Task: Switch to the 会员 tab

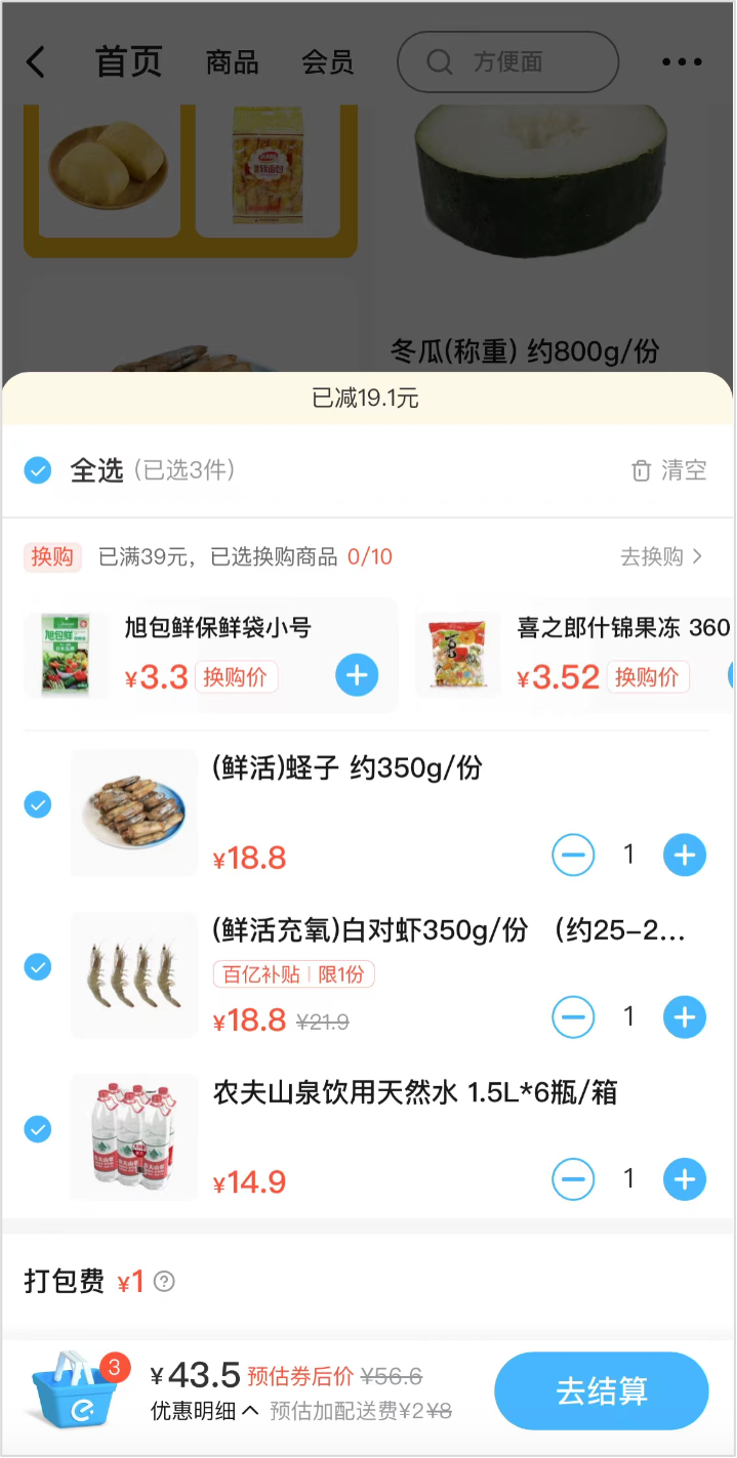Action: point(327,63)
